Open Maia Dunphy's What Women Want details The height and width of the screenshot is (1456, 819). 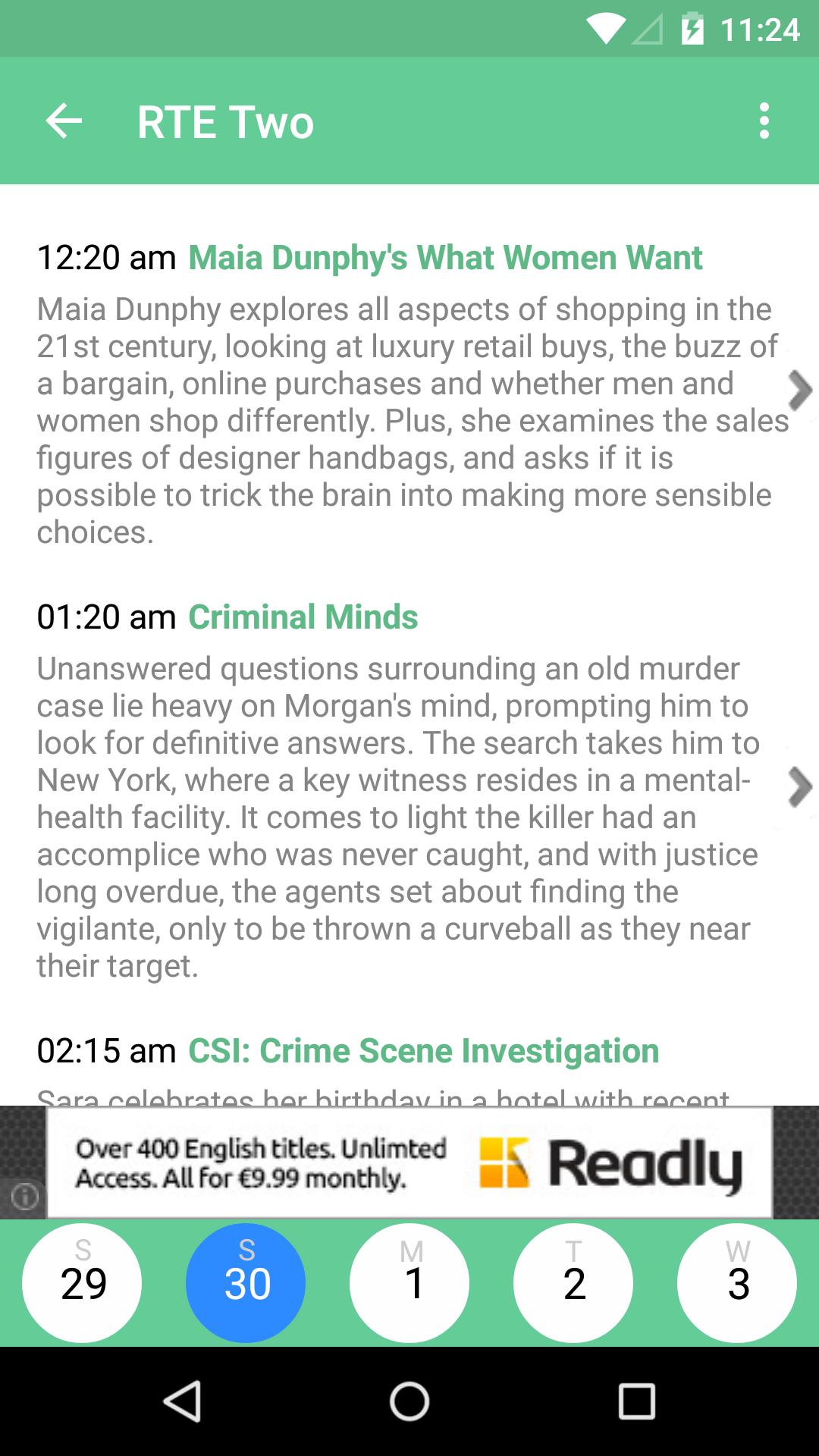coord(445,258)
